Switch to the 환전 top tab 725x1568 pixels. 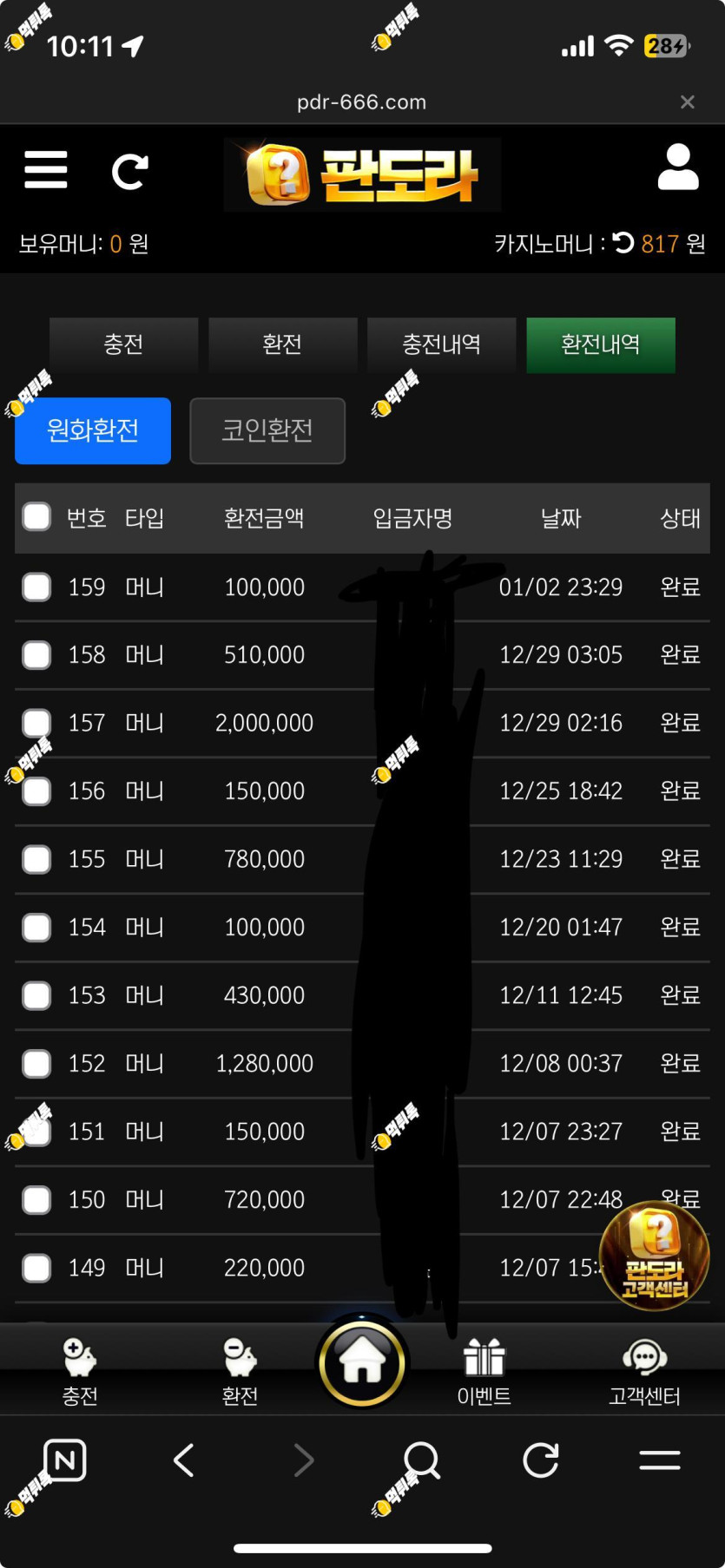pos(282,344)
